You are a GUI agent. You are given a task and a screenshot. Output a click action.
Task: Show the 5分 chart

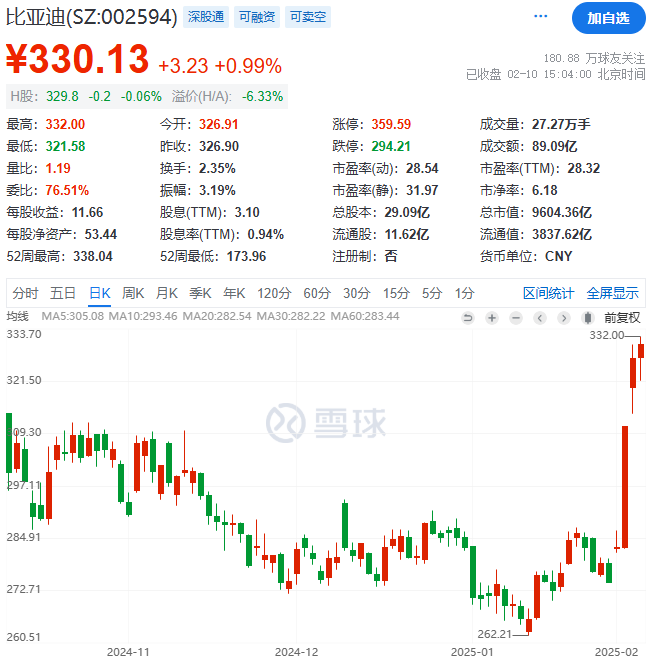pyautogui.click(x=431, y=293)
